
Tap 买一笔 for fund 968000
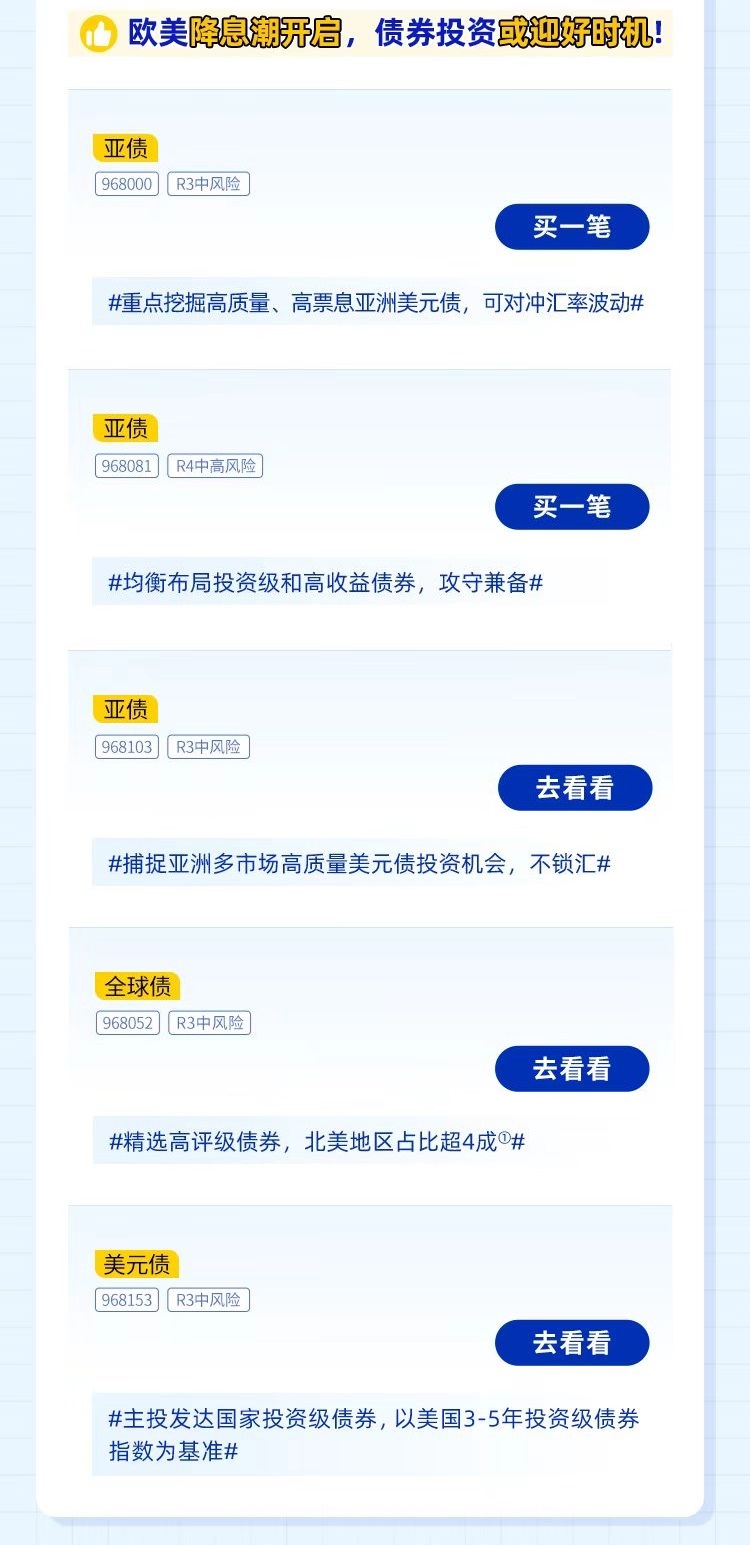point(571,227)
